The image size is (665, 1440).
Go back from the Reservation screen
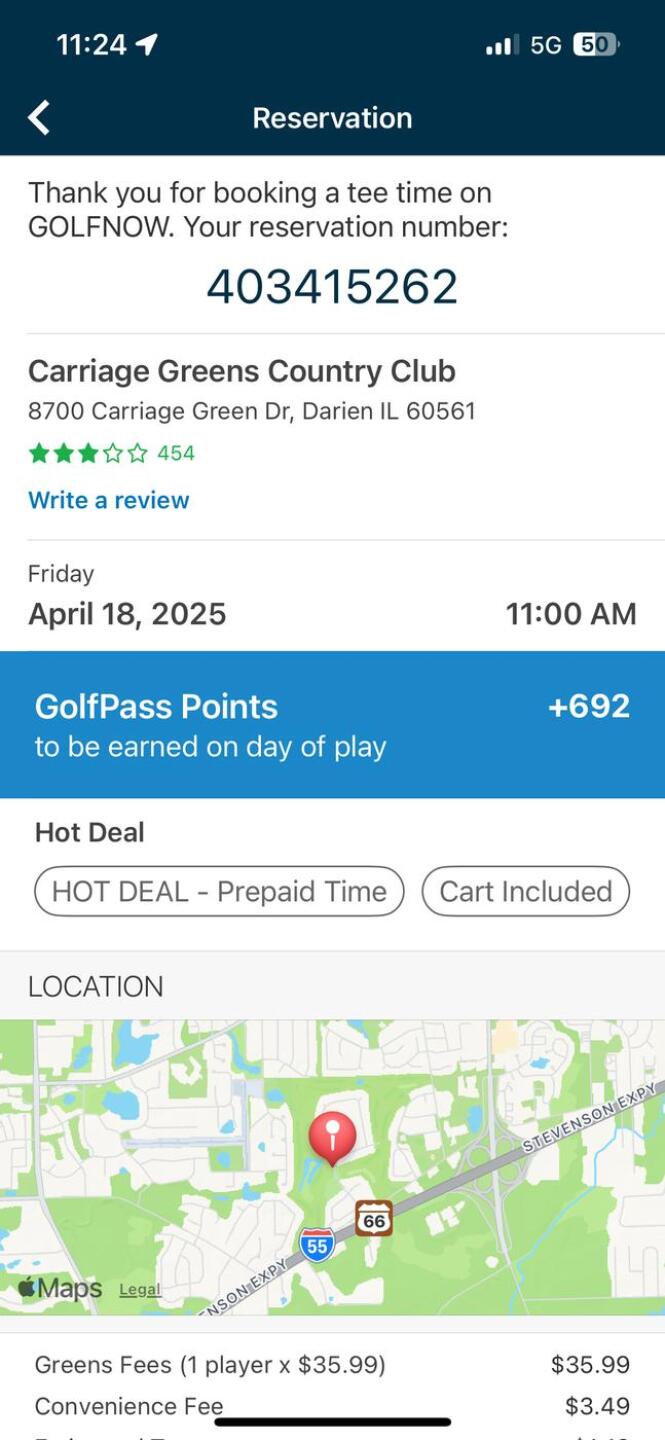[39, 118]
